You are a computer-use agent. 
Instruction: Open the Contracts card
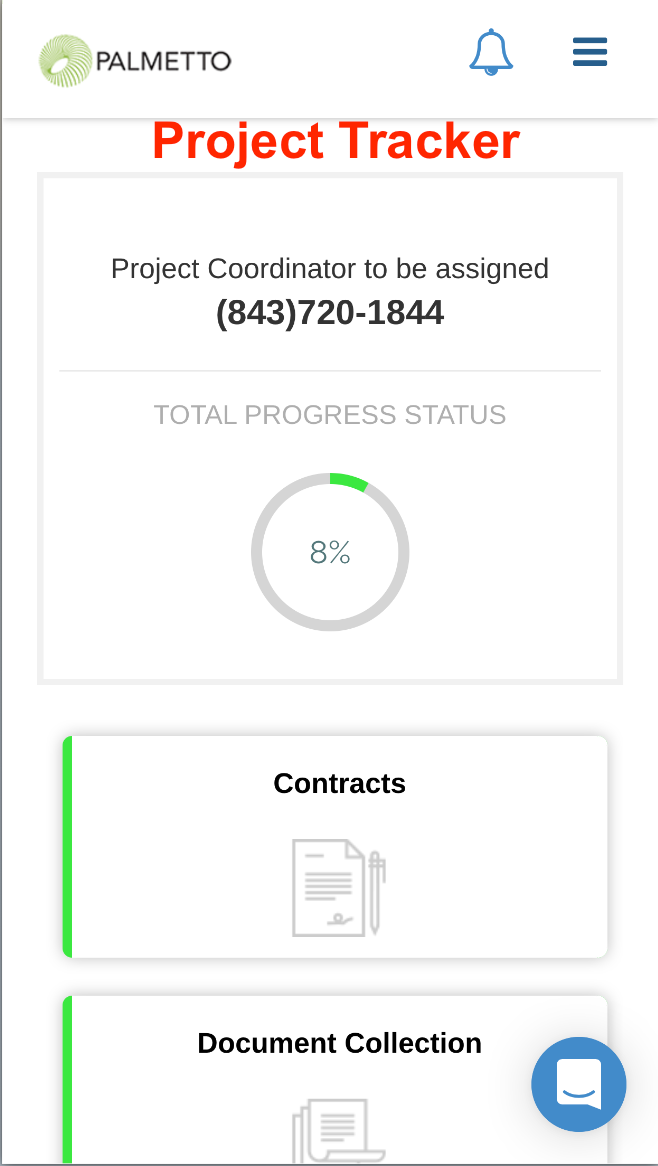coord(338,846)
